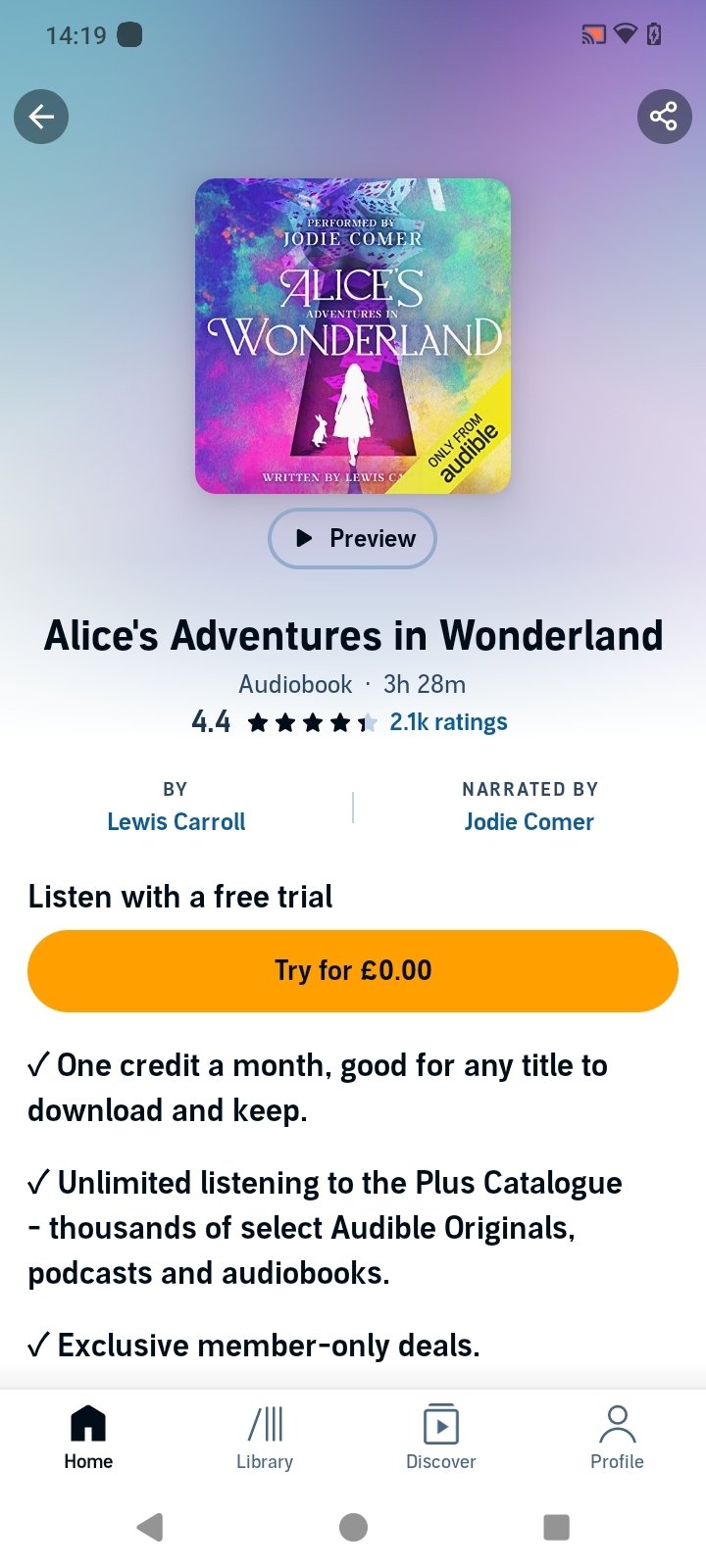
Task: Open the 2.1k ratings link
Action: [x=448, y=722]
